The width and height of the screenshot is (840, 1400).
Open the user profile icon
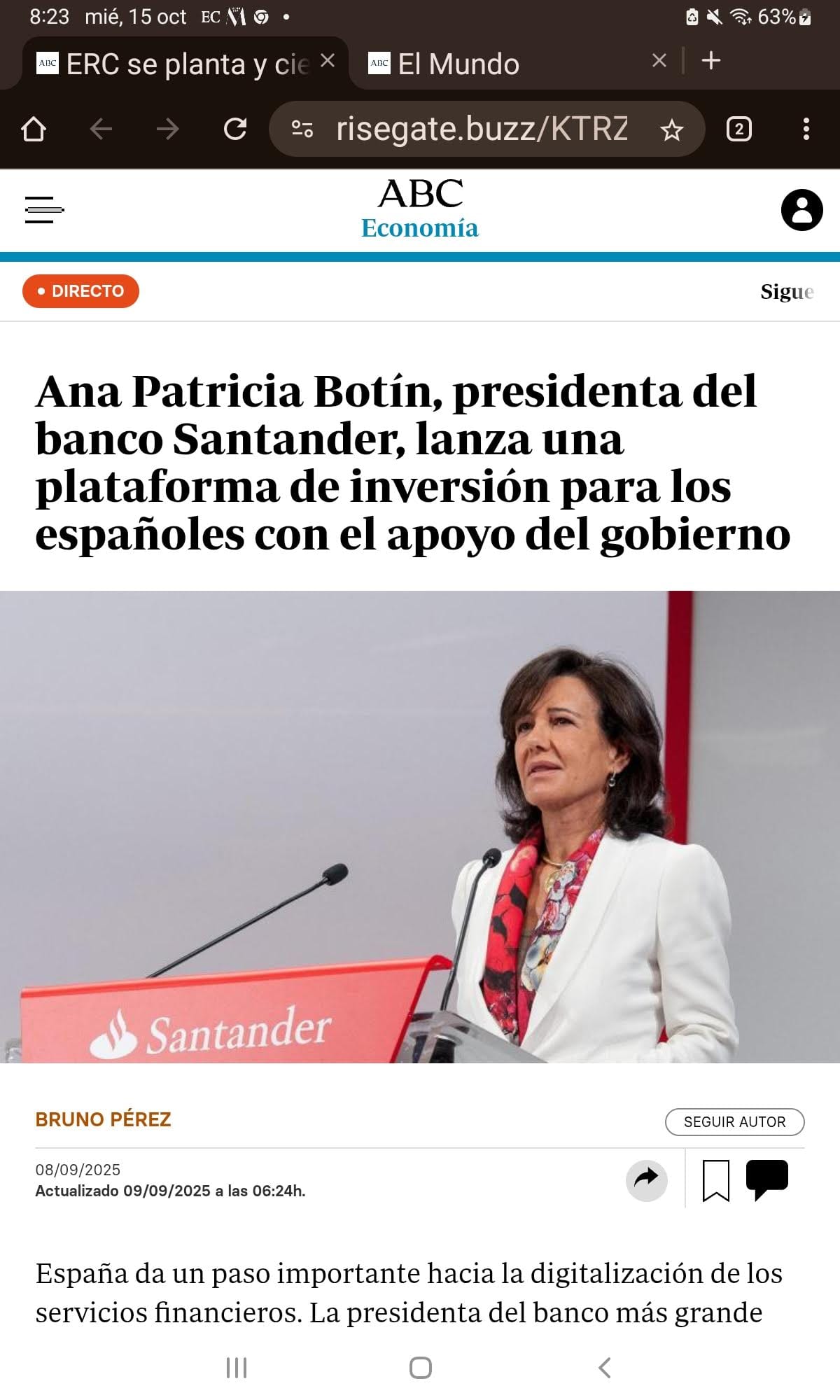coord(801,210)
